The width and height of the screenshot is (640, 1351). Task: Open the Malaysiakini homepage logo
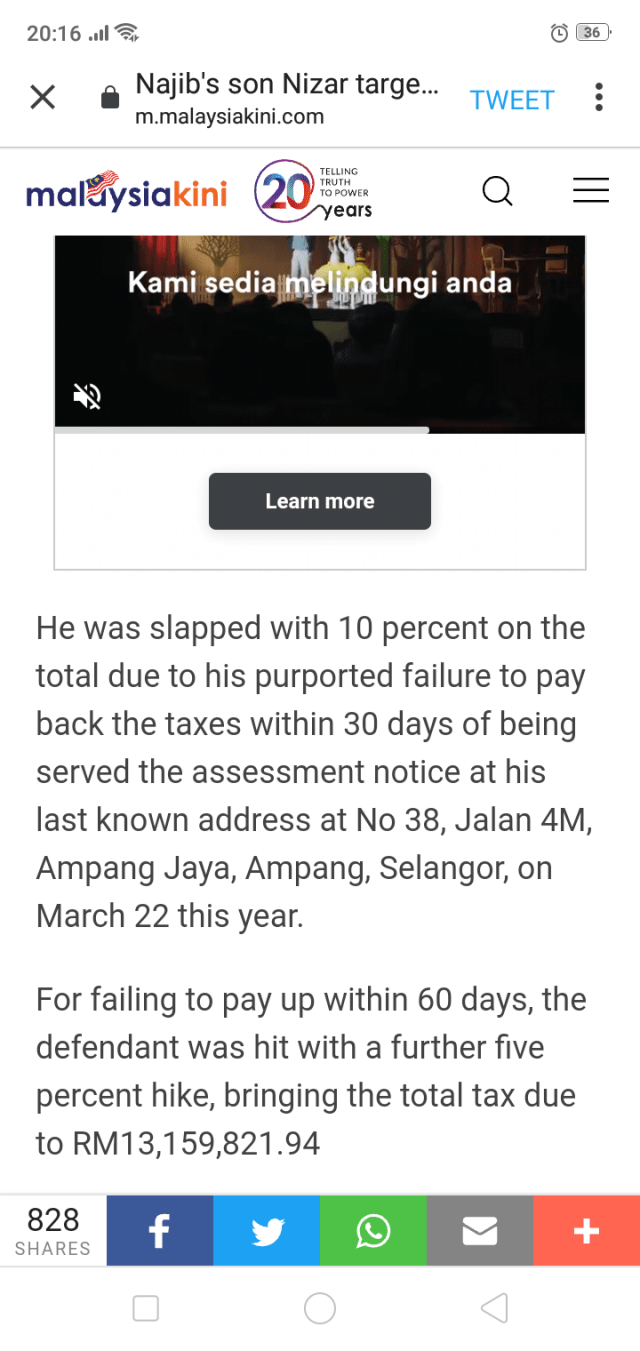click(x=127, y=191)
